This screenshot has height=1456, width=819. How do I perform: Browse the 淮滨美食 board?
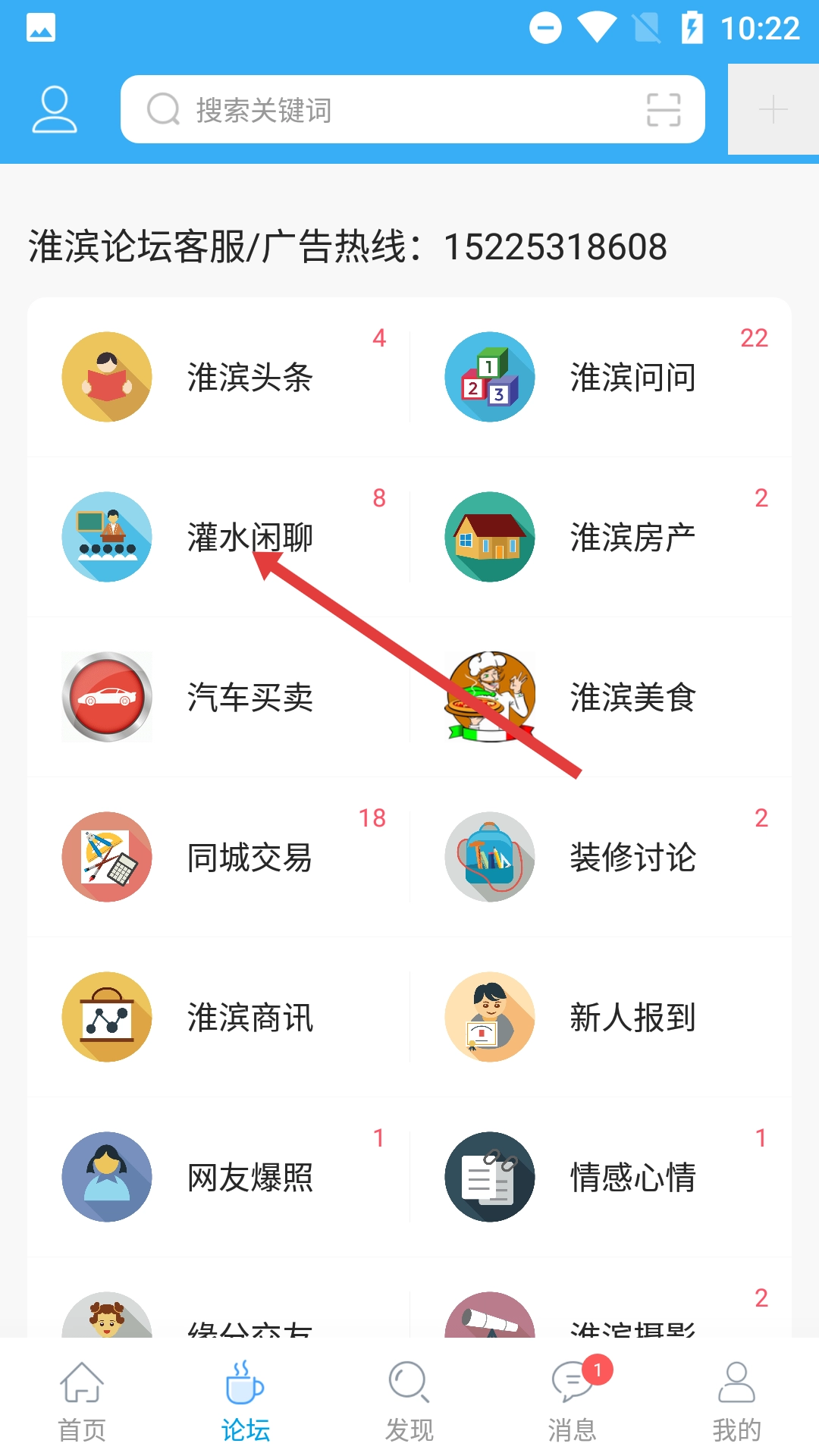point(601,698)
